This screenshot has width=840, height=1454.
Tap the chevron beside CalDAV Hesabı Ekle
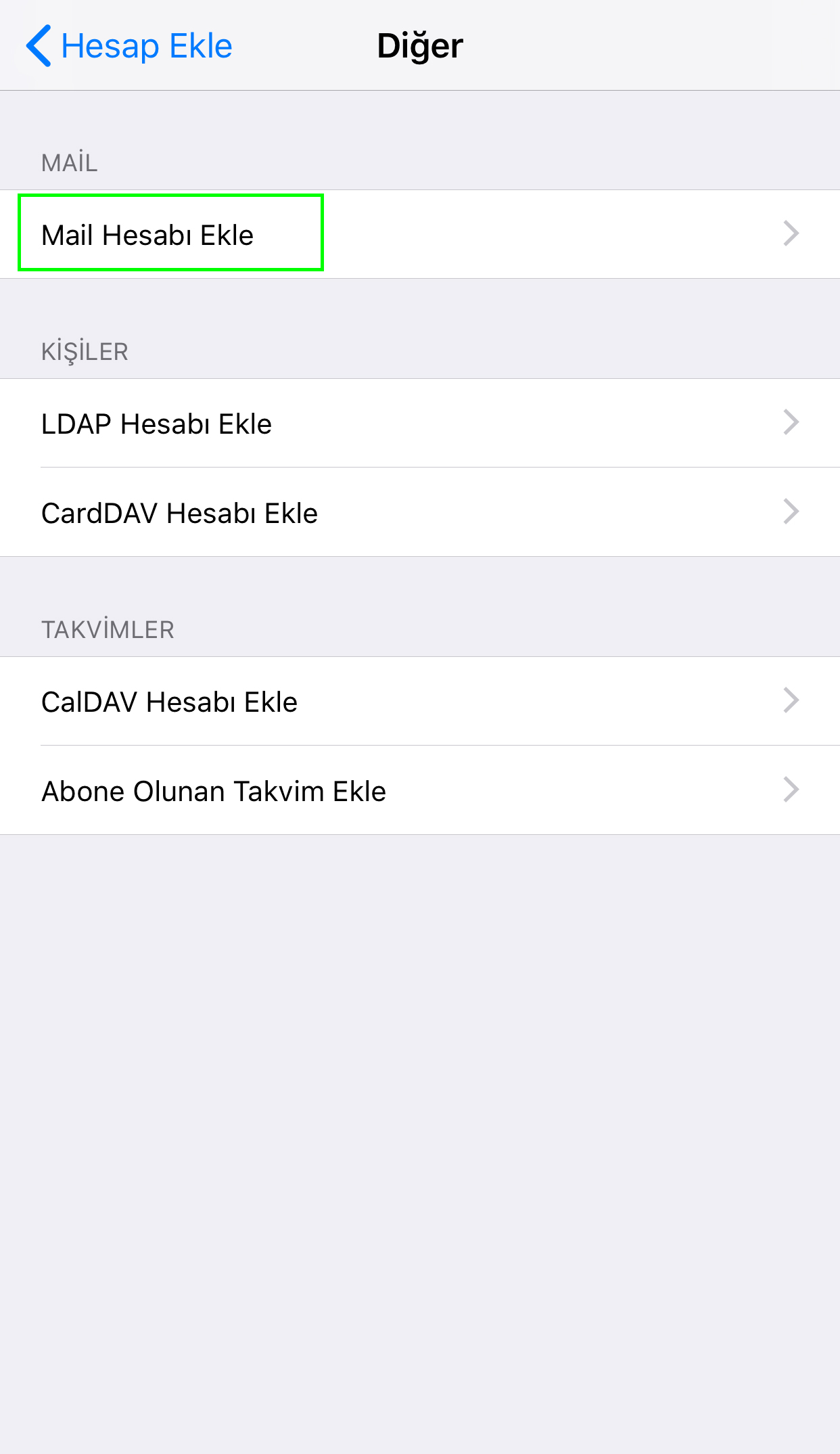point(790,701)
